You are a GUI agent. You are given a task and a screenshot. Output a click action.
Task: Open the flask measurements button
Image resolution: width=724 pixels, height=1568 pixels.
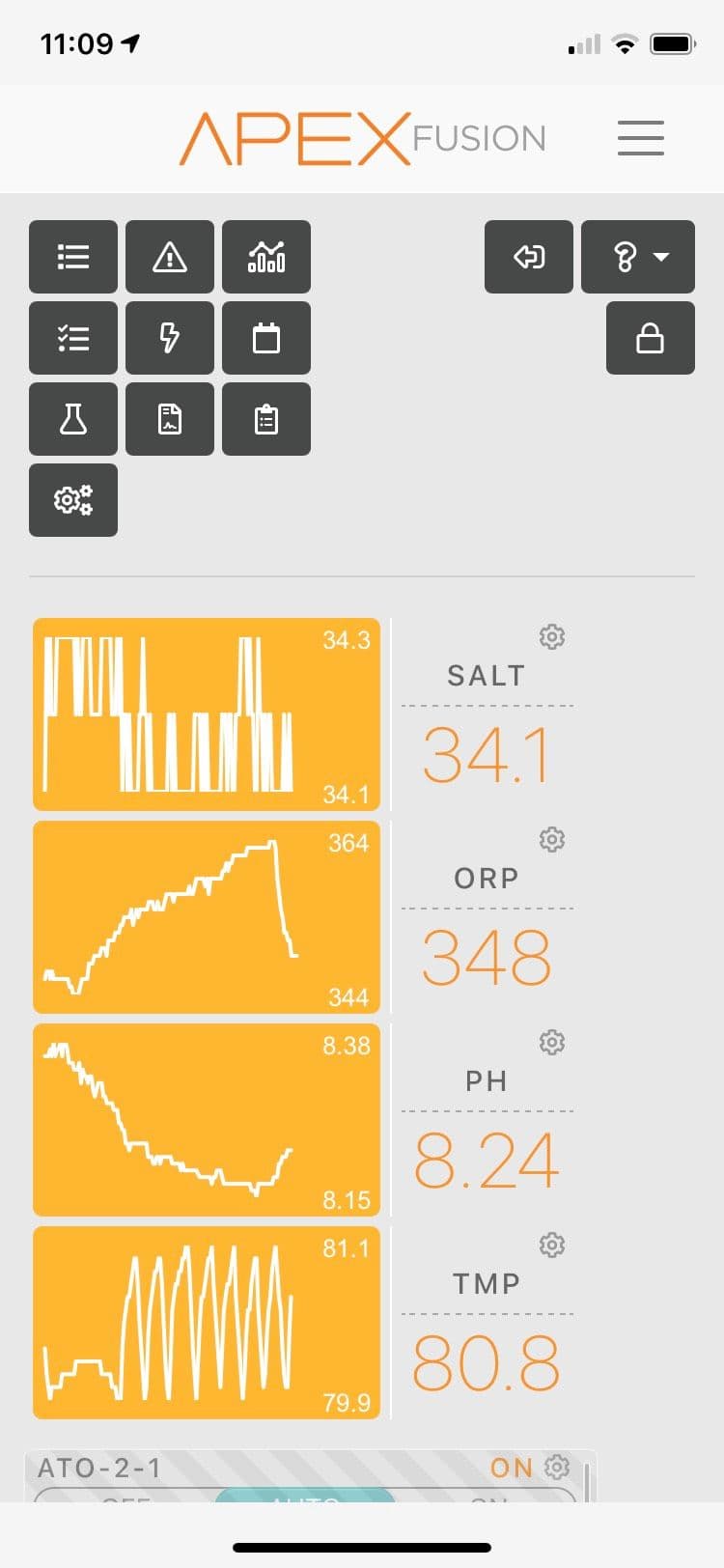click(73, 419)
